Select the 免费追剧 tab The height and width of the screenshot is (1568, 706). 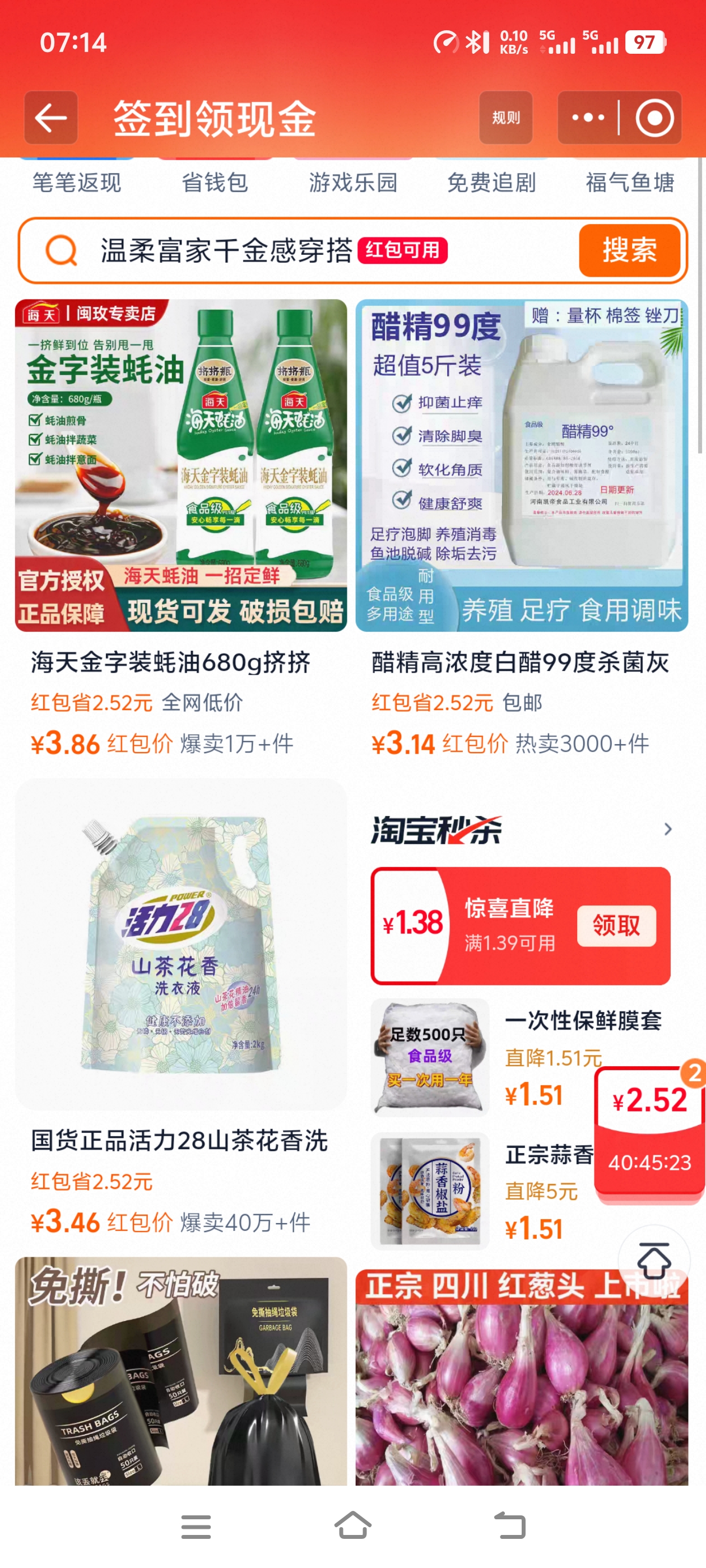491,182
